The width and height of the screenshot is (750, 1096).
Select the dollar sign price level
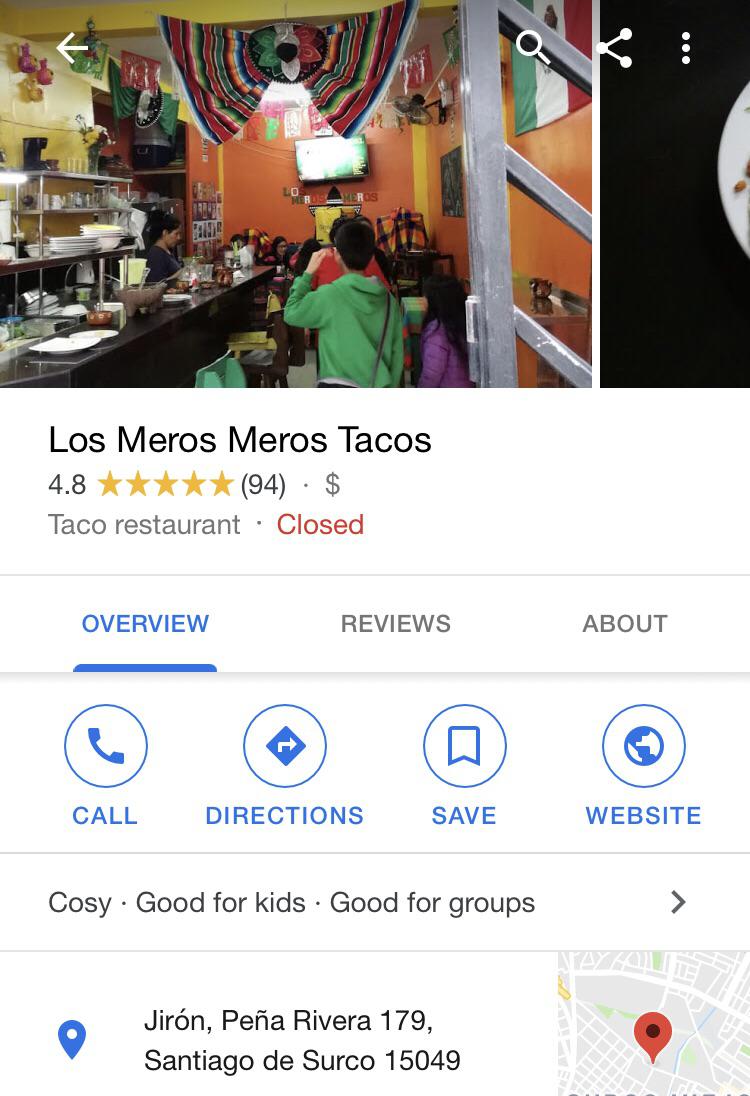[x=333, y=484]
